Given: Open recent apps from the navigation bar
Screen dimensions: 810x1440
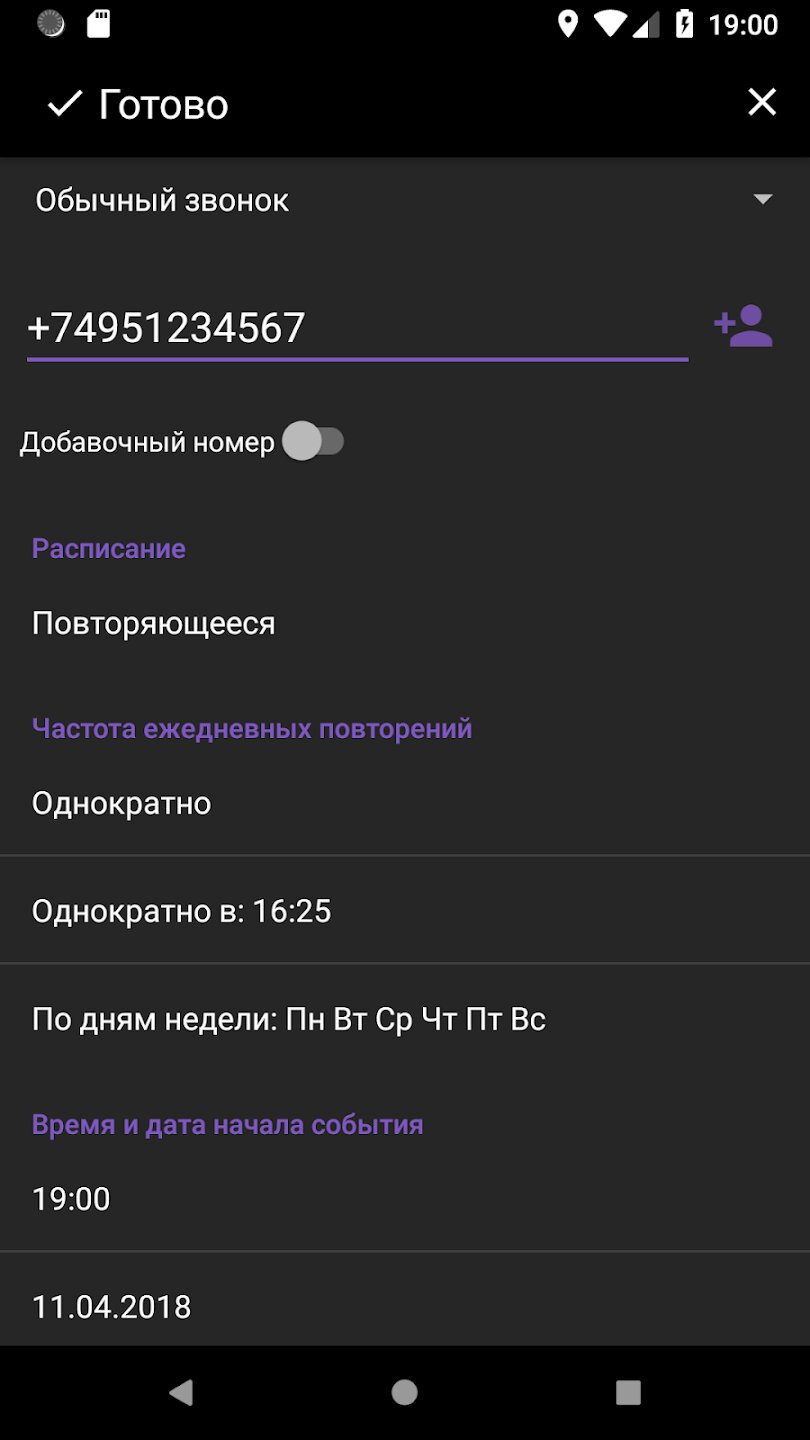Looking at the screenshot, I should coord(628,1392).
